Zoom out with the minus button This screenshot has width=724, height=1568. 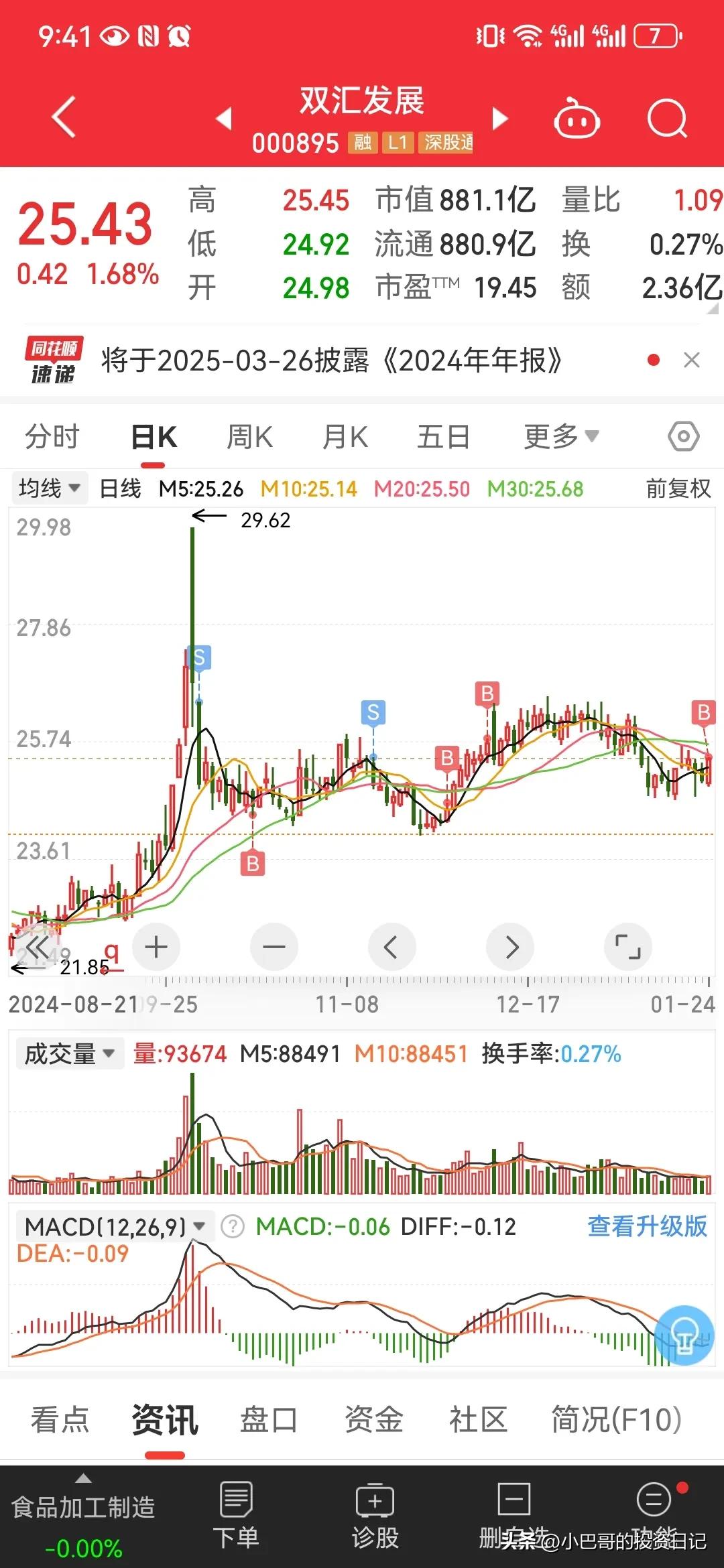coord(274,947)
